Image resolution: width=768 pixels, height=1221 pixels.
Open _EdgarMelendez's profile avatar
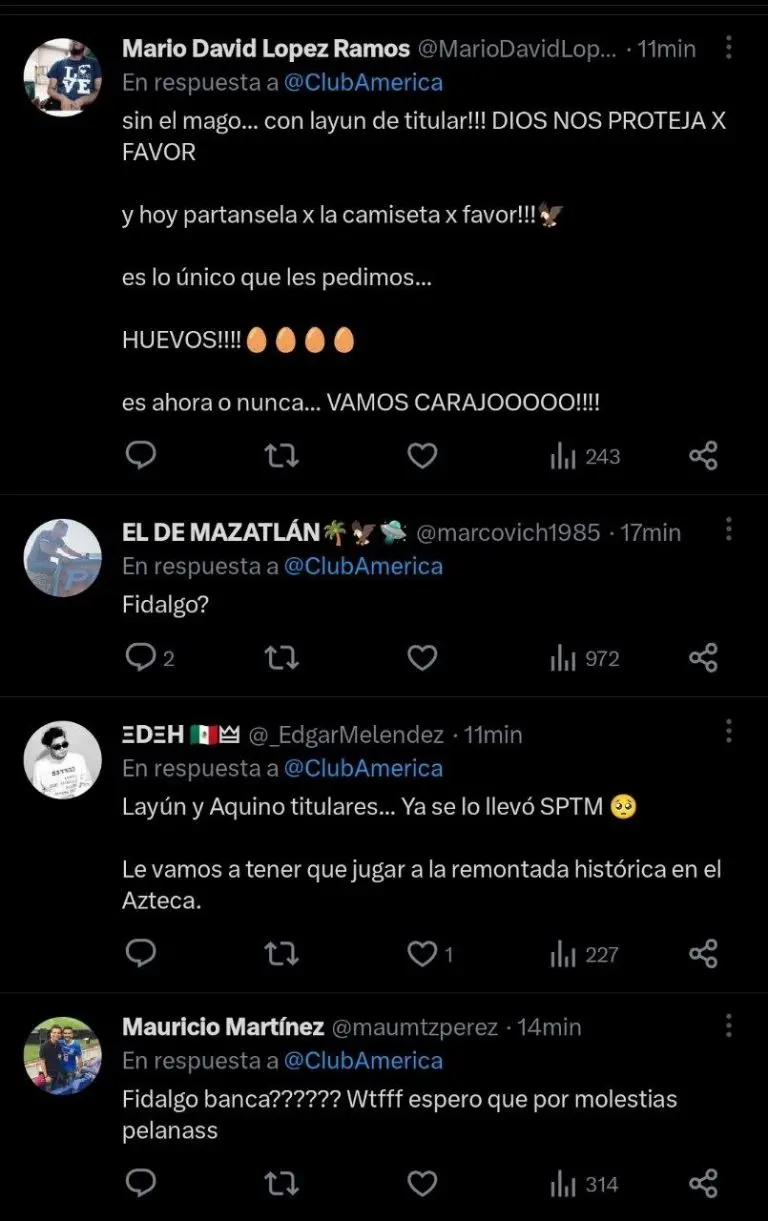pyautogui.click(x=63, y=758)
